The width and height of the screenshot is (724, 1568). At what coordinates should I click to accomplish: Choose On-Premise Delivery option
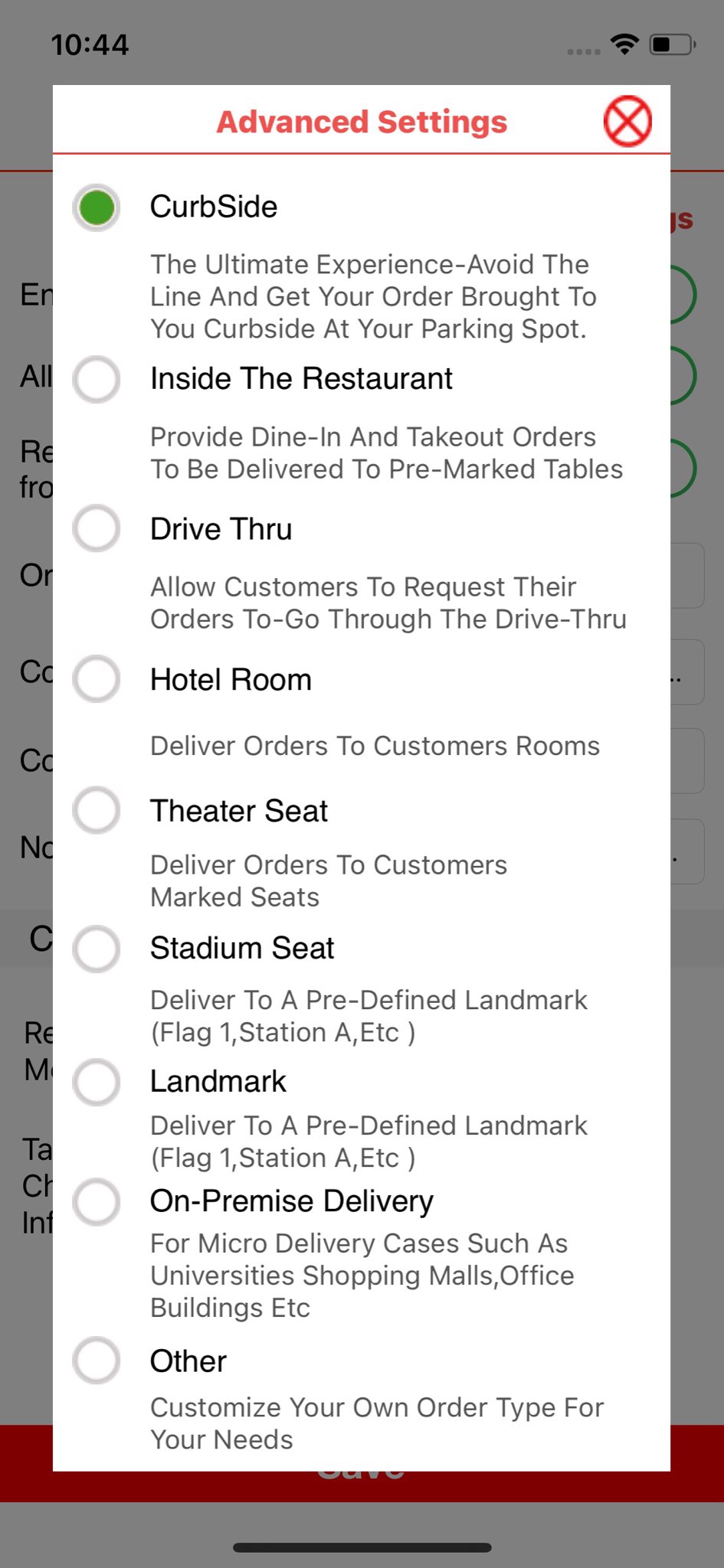coord(97,1201)
